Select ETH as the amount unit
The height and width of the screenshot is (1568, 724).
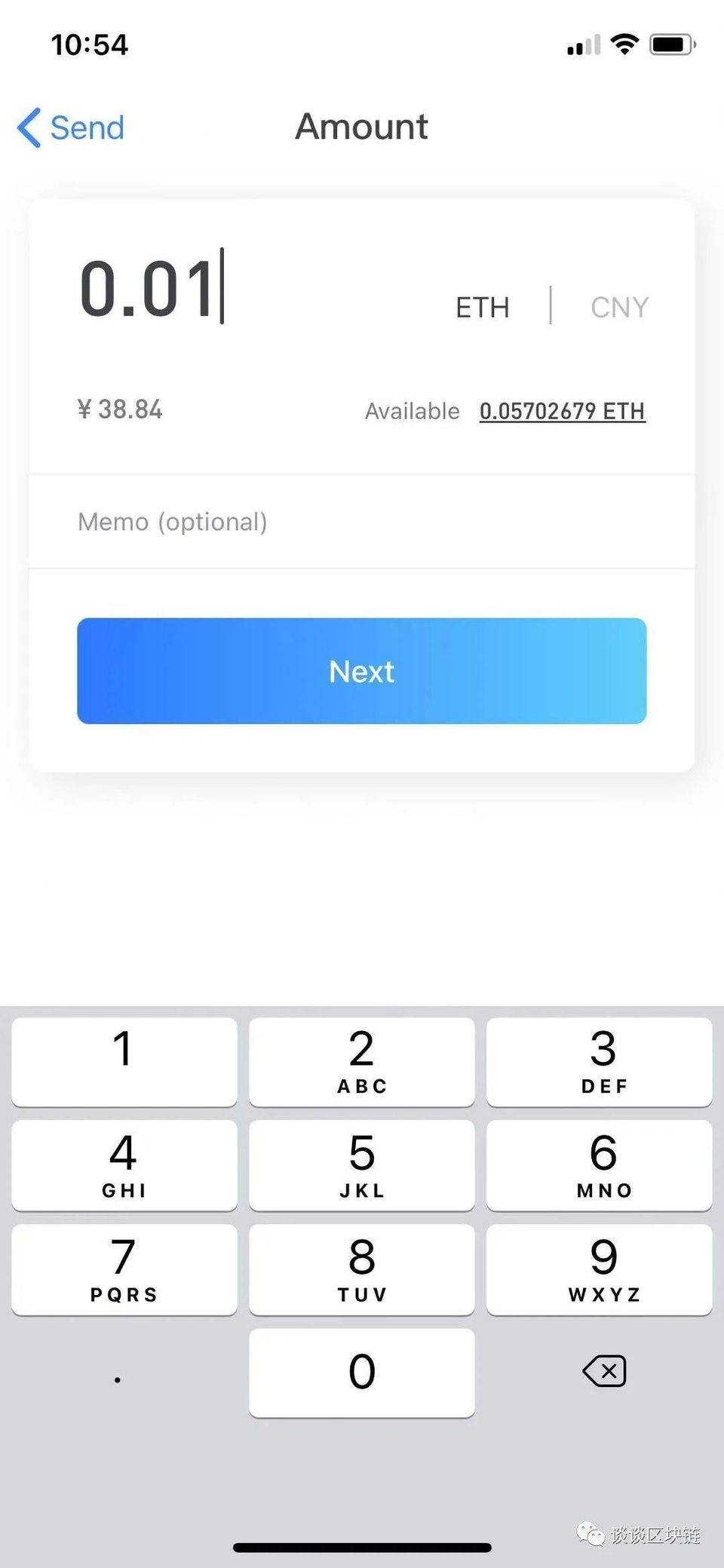pos(483,307)
